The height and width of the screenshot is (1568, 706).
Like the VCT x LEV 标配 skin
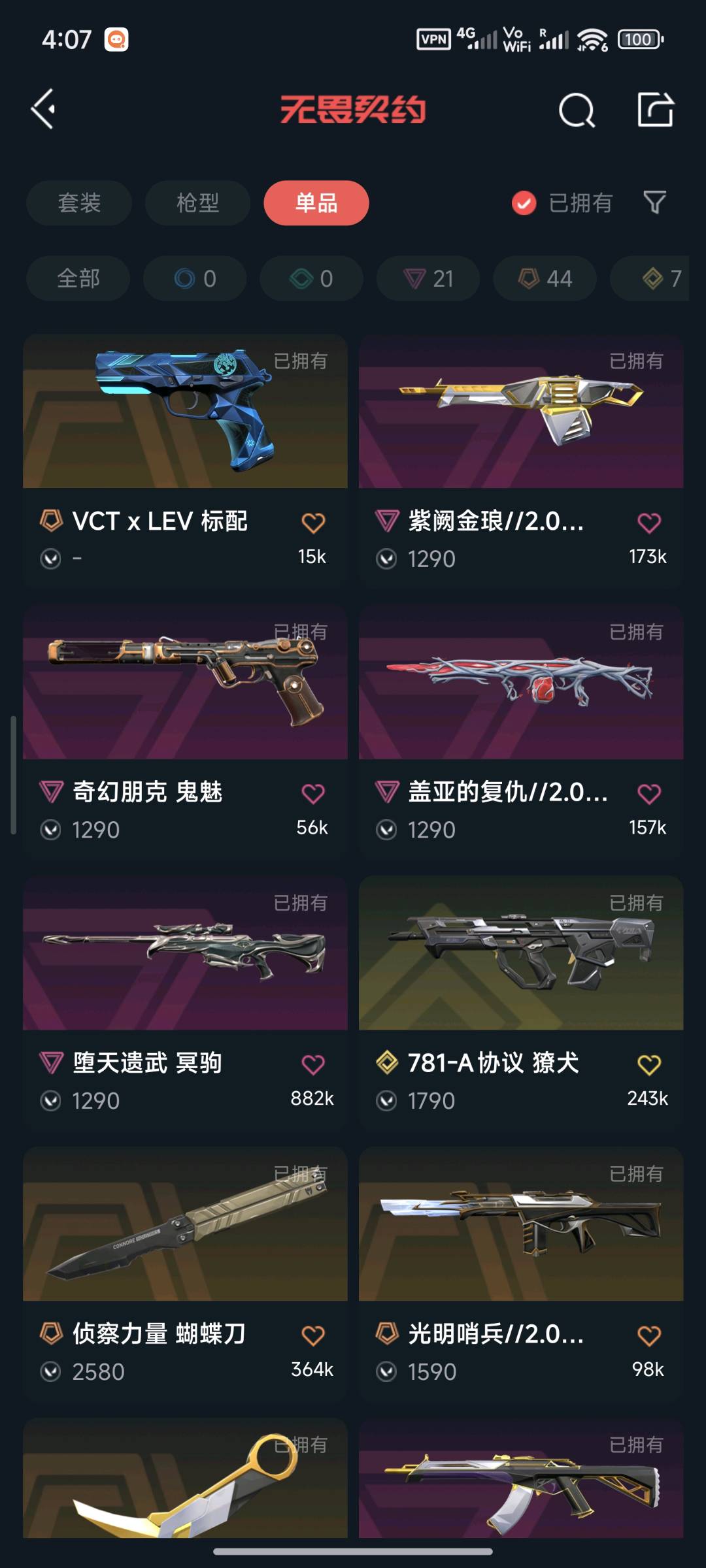[x=313, y=523]
